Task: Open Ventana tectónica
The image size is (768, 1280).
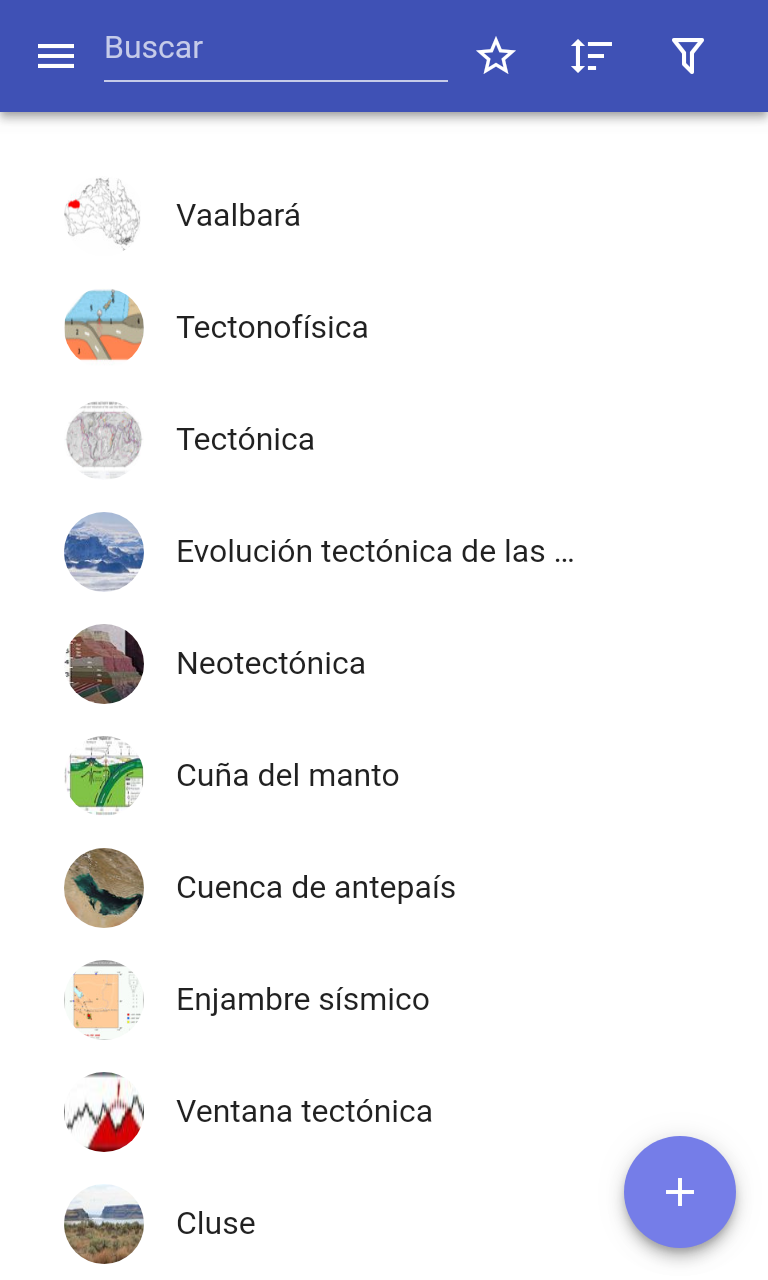Action: (x=304, y=1111)
